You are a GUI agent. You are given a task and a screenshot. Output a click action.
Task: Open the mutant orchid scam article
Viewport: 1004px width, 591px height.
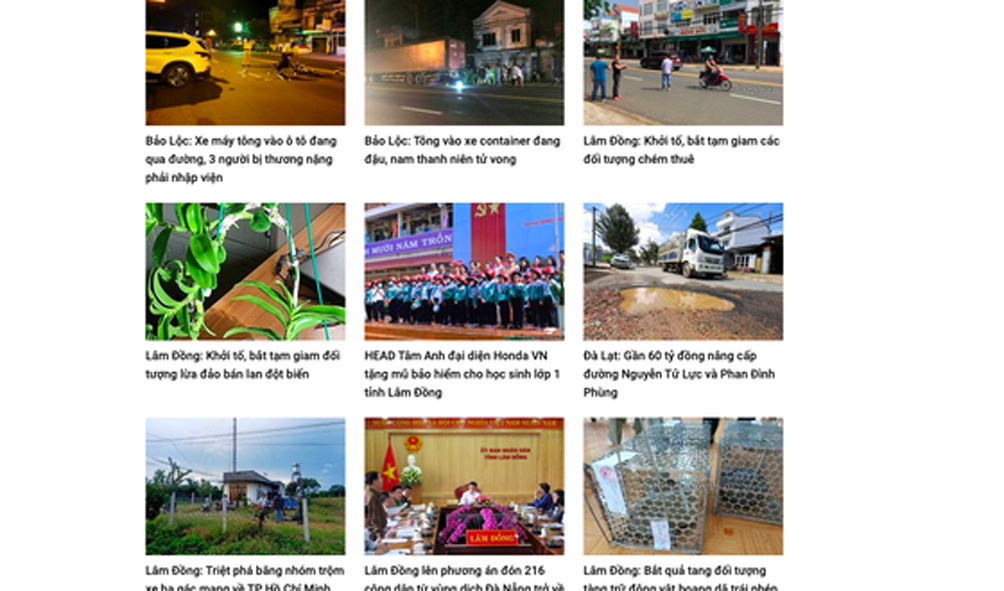[245, 271]
